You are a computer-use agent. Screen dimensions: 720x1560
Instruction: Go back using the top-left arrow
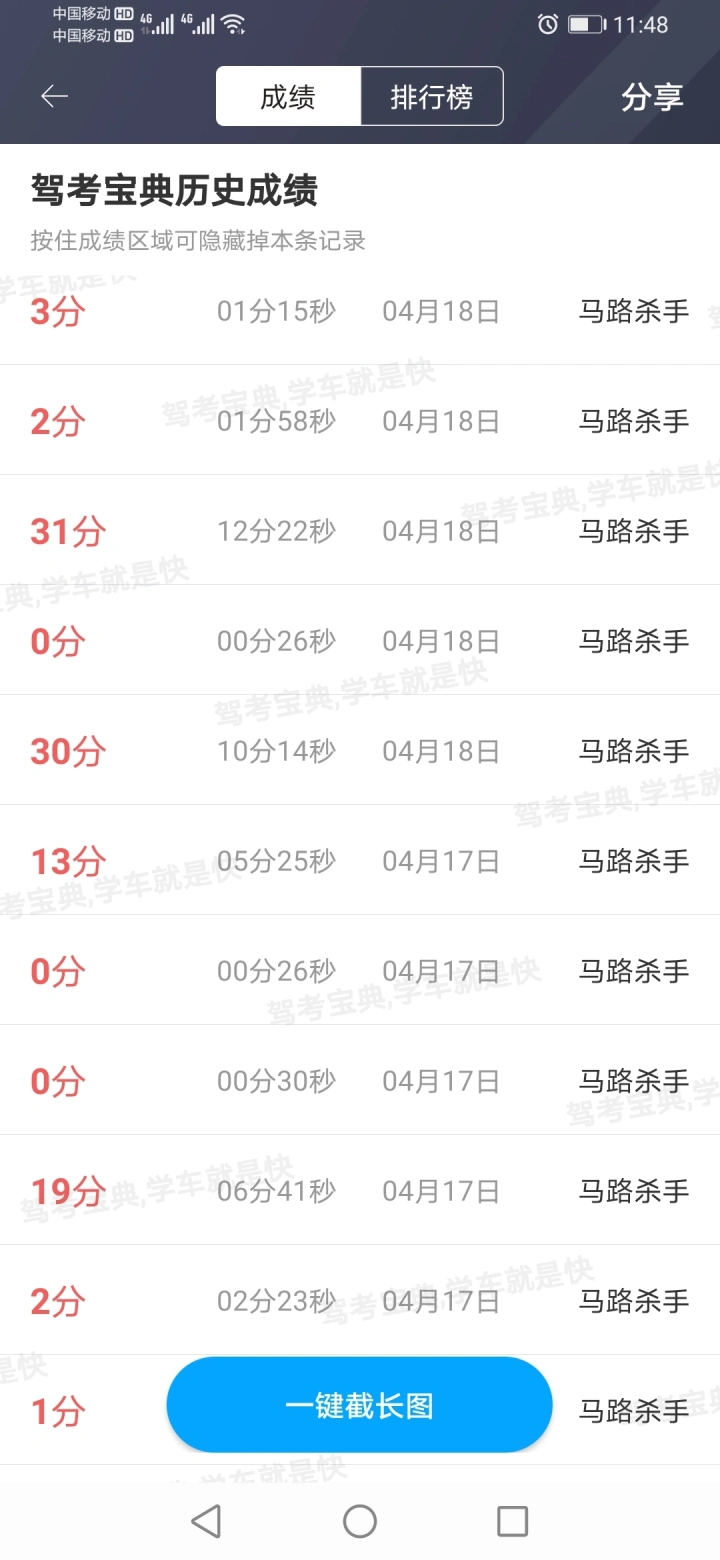click(x=54, y=96)
